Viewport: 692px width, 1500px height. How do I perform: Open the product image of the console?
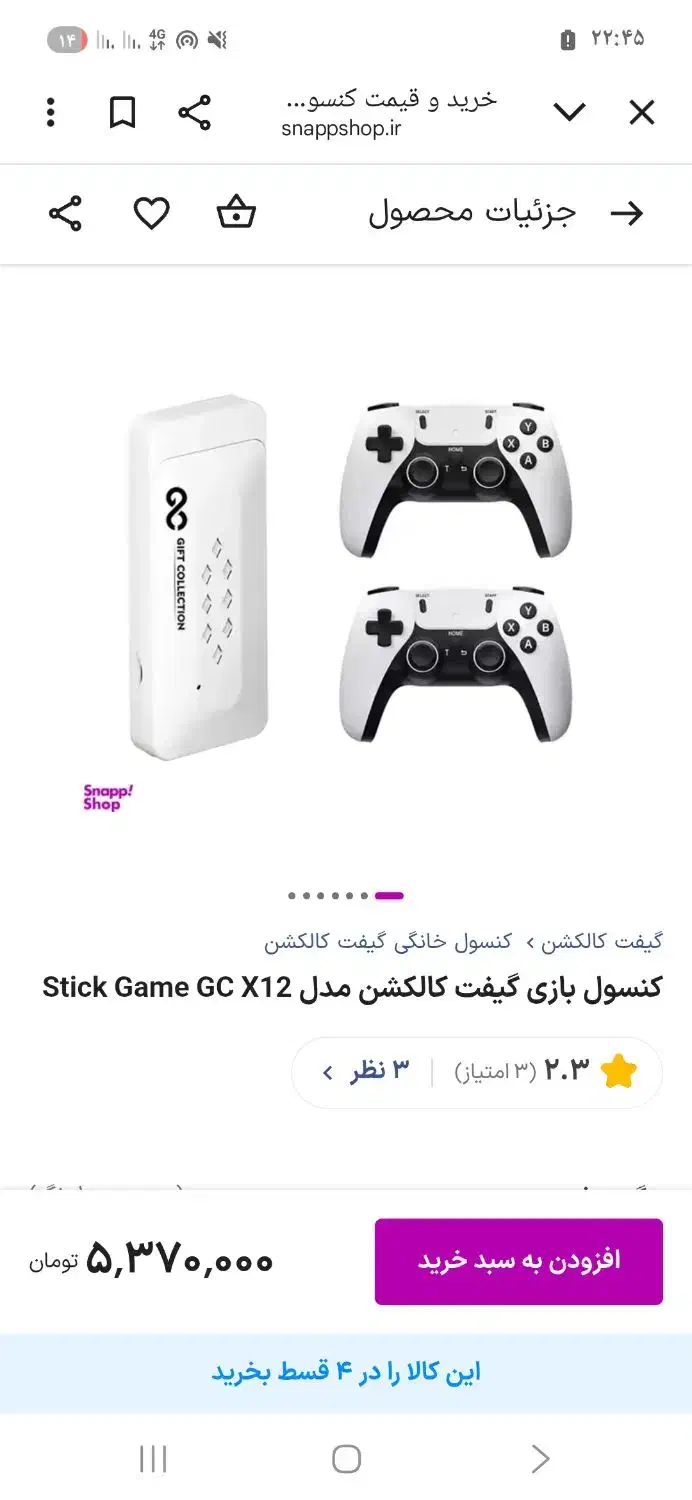(346, 580)
